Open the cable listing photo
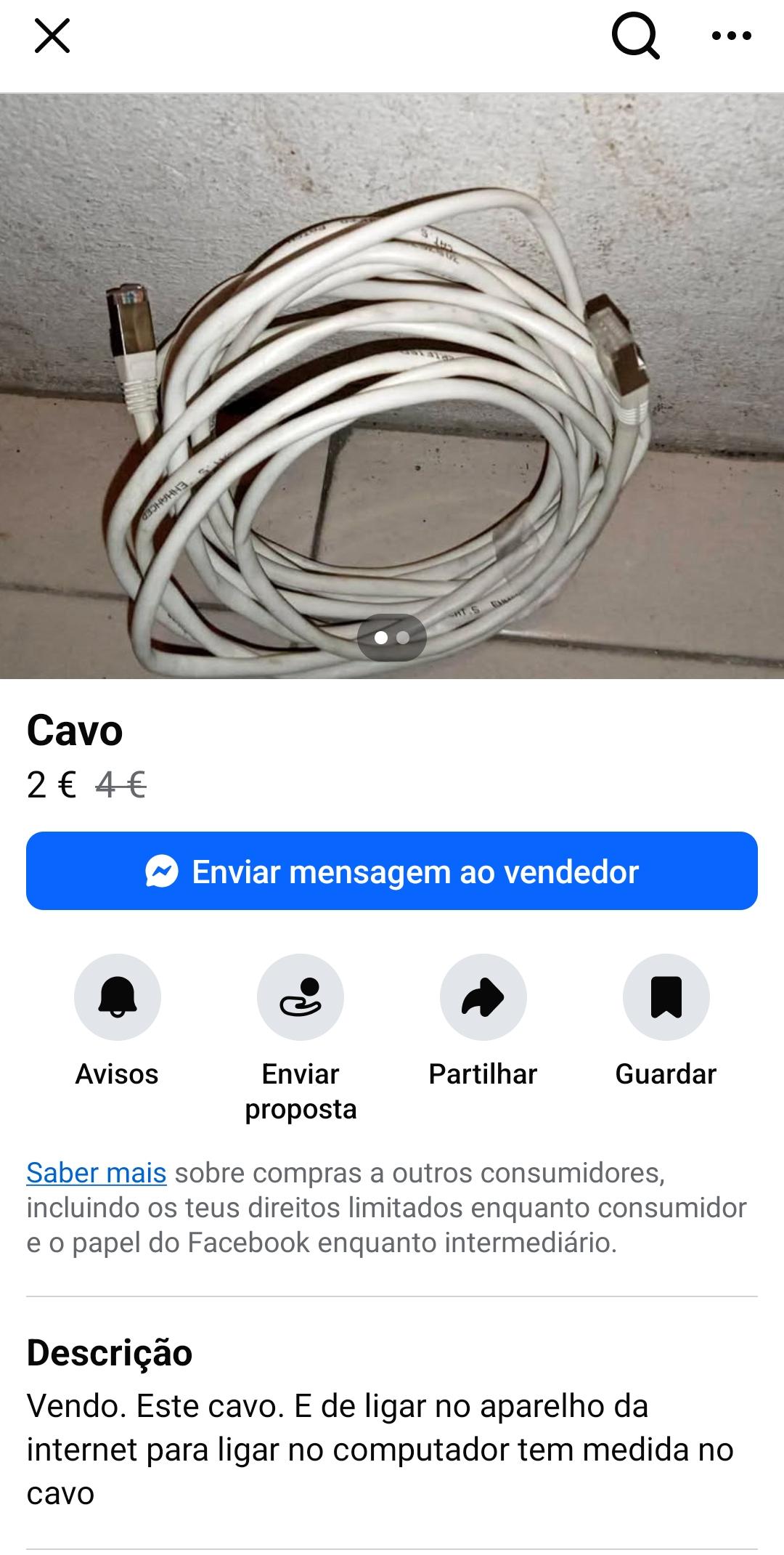Image resolution: width=784 pixels, height=1555 pixels. coord(392,385)
